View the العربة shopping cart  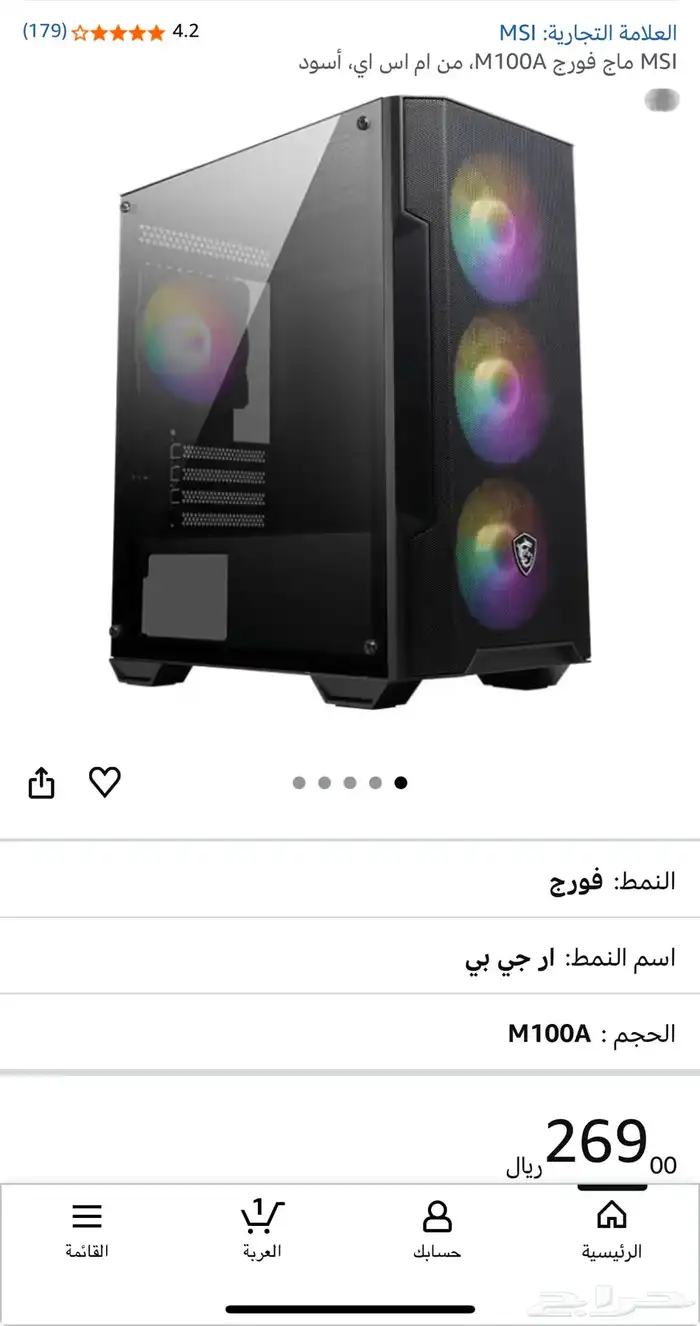pyautogui.click(x=262, y=1229)
